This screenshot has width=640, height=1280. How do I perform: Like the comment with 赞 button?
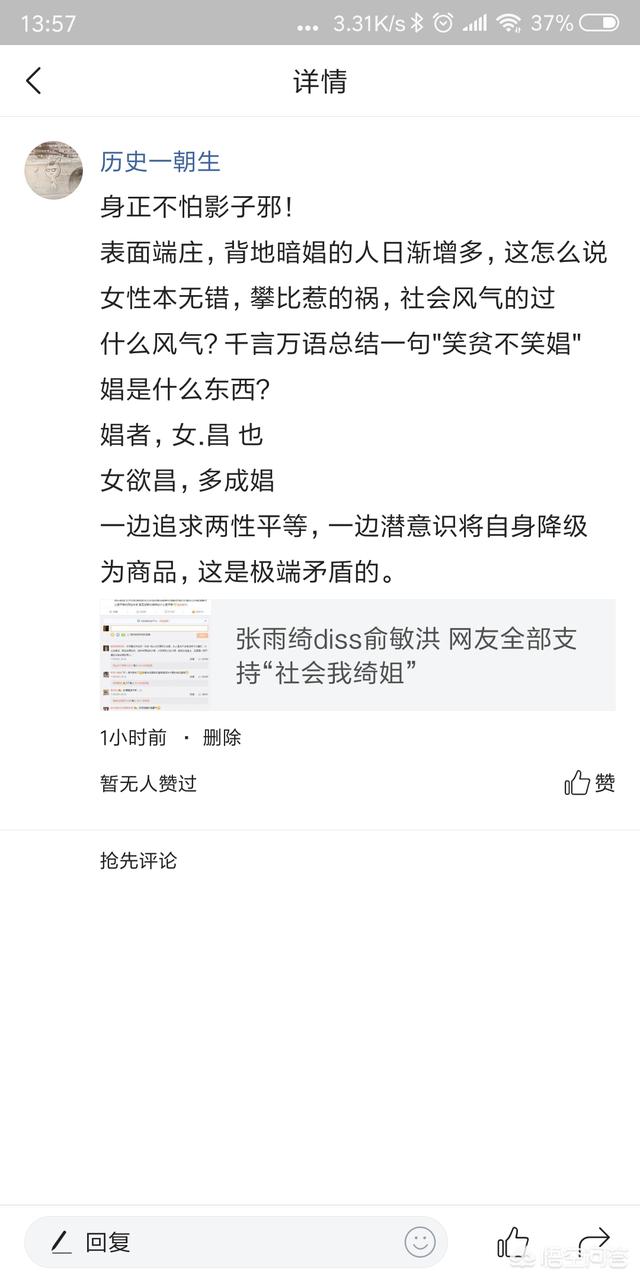(x=589, y=783)
